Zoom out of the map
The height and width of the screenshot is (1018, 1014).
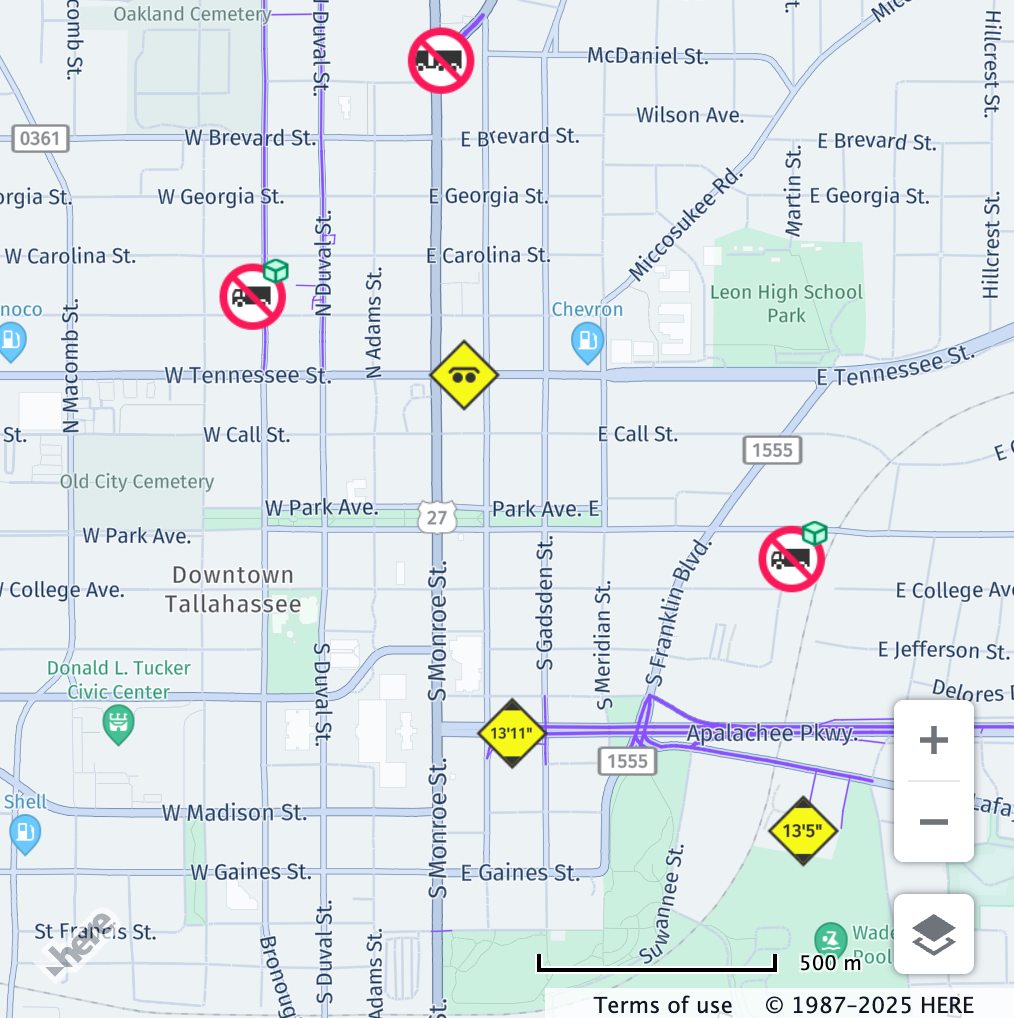[933, 822]
